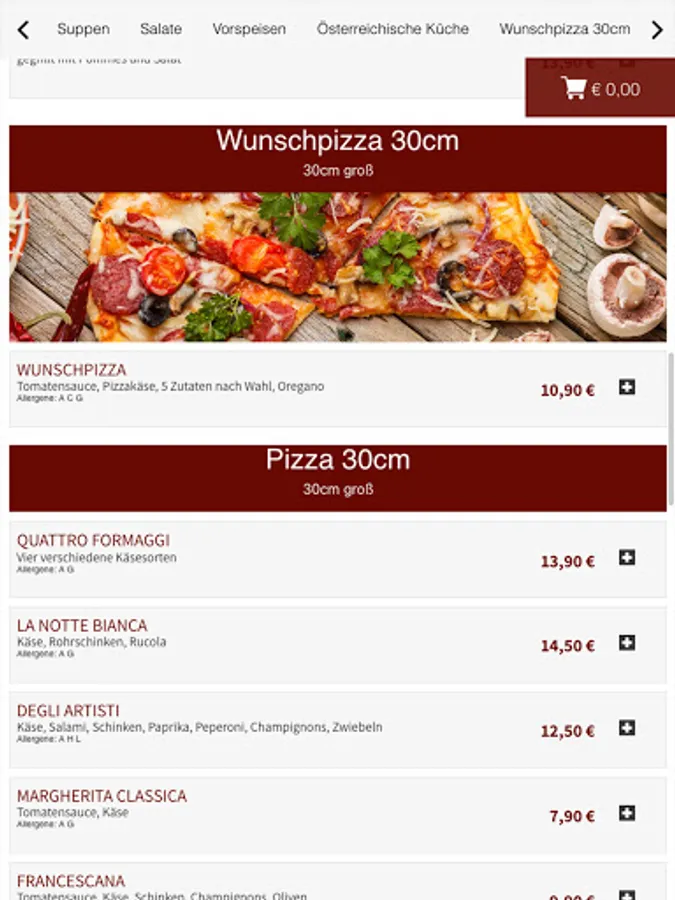This screenshot has height=900, width=675.
Task: Jump to the Salate category
Action: coord(161,29)
